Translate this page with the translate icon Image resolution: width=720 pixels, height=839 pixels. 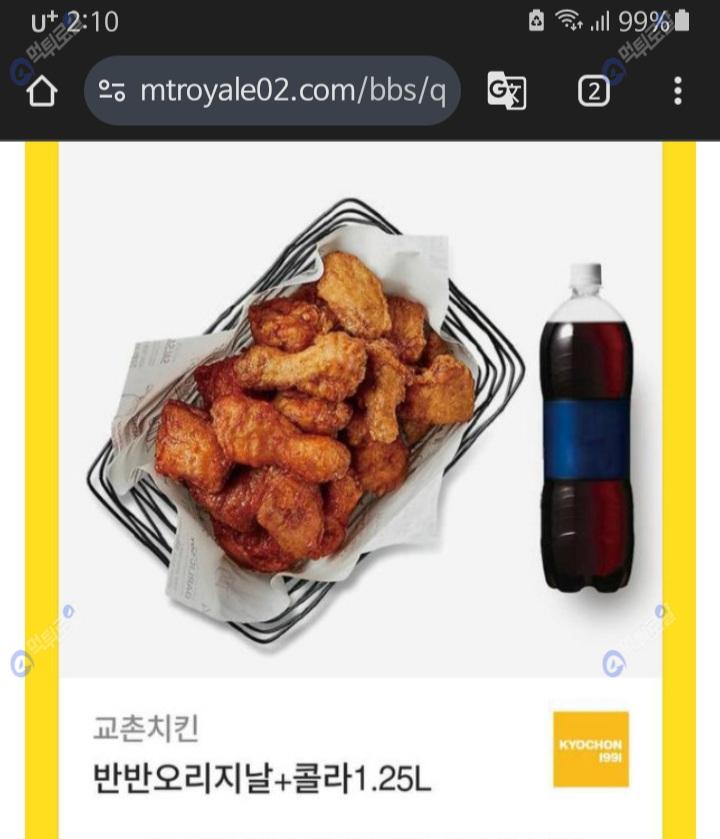pyautogui.click(x=506, y=91)
